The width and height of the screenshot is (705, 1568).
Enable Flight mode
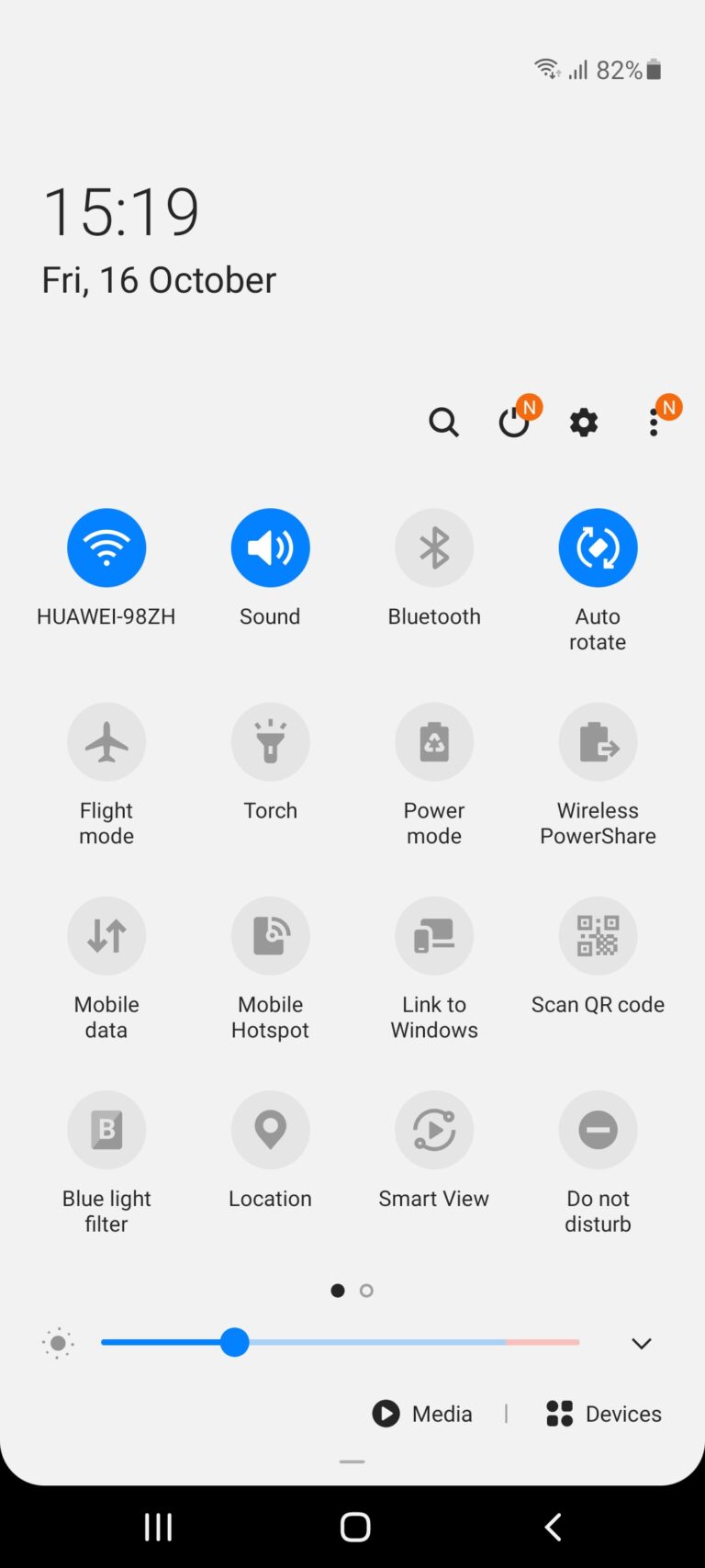106,742
